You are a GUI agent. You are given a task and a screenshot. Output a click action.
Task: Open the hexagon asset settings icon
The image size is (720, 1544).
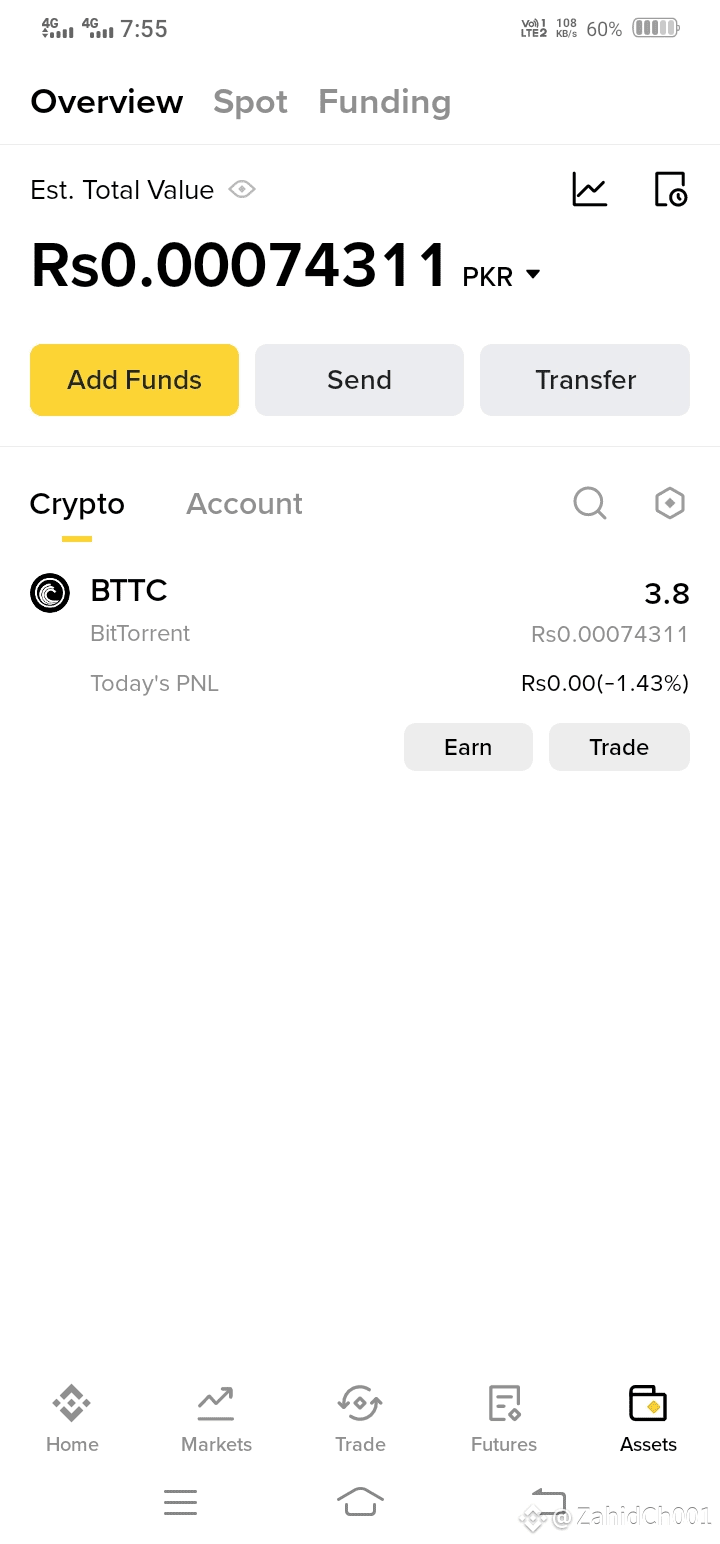pos(670,503)
